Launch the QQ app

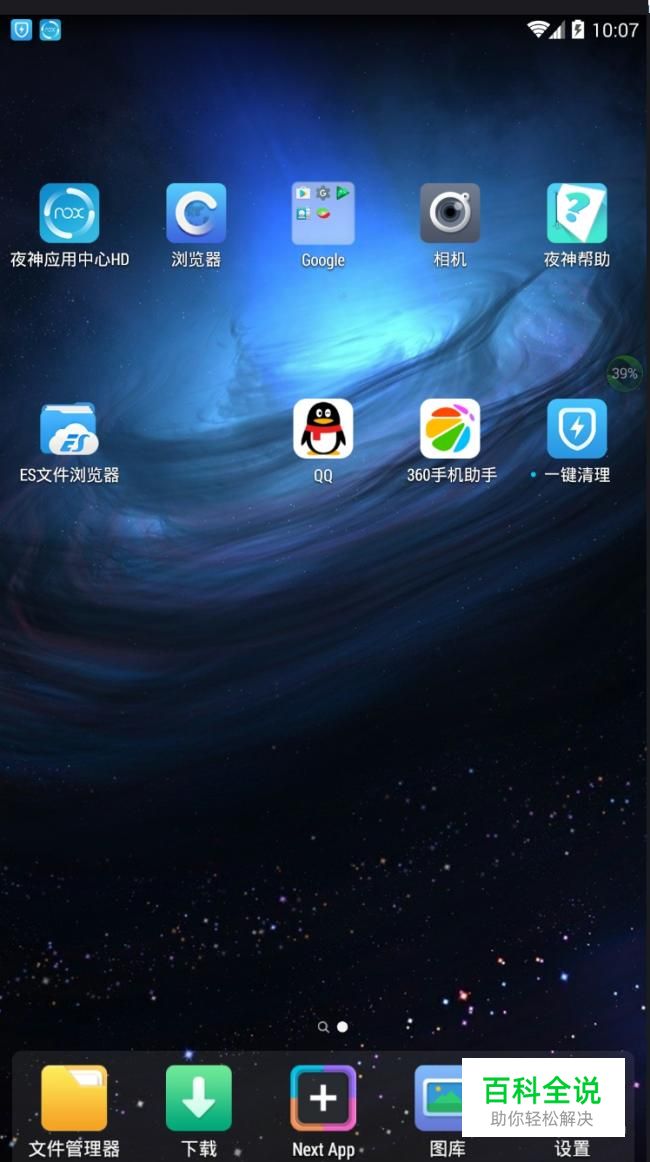[x=323, y=430]
